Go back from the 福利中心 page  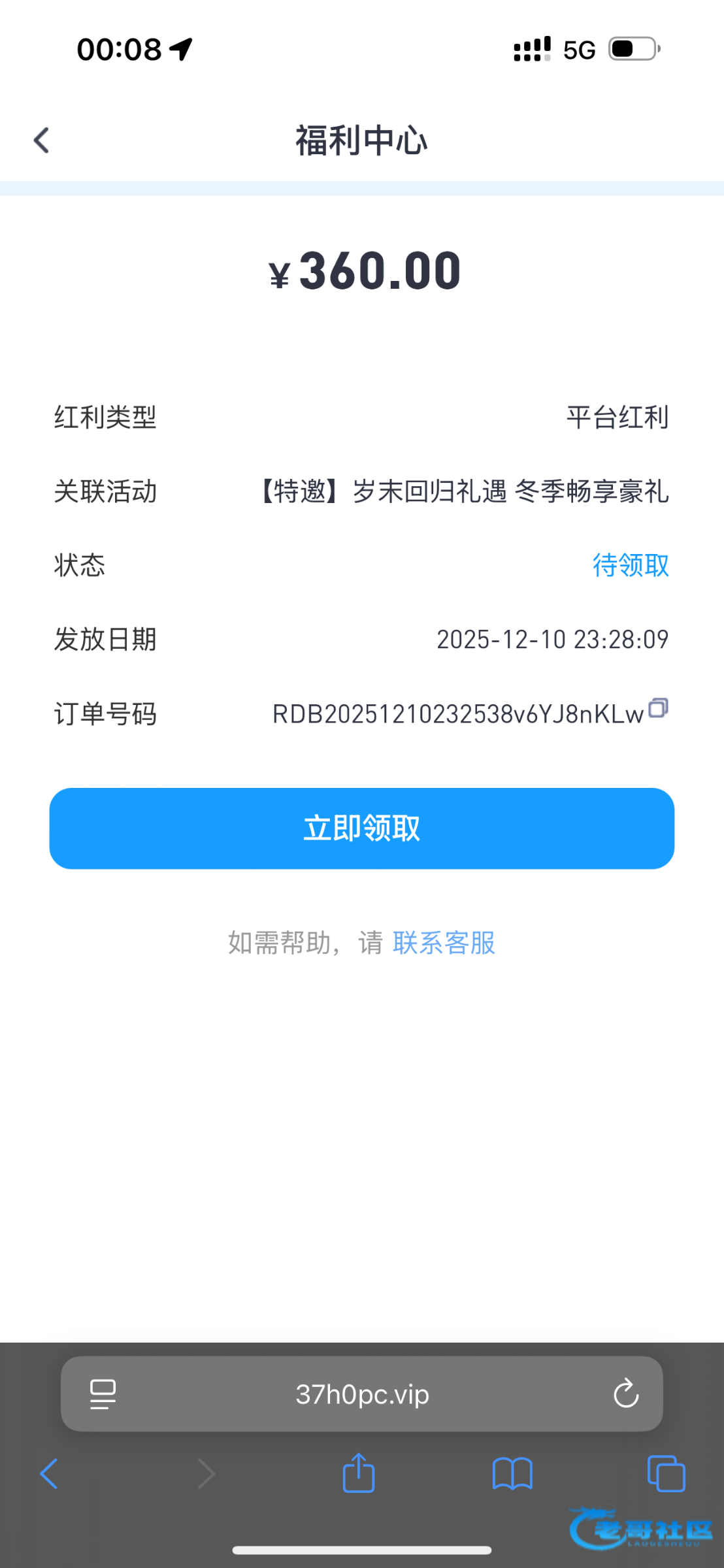coord(41,140)
